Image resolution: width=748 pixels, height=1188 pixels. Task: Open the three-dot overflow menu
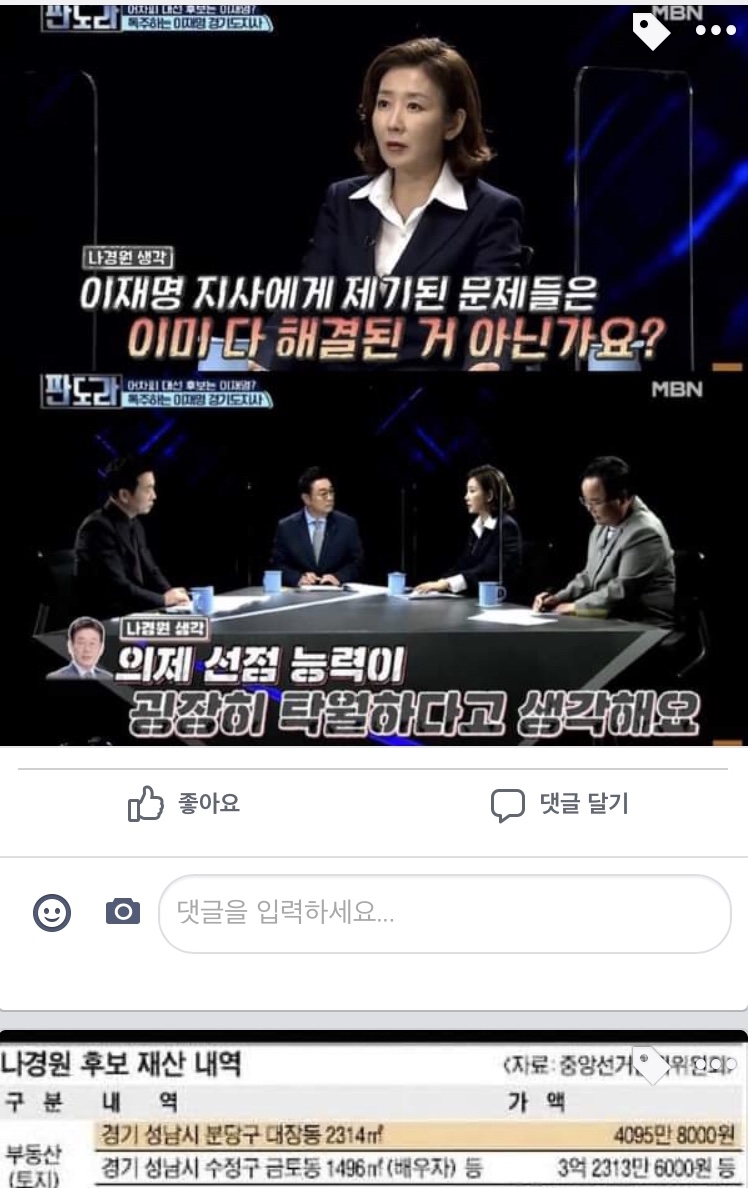click(x=715, y=30)
